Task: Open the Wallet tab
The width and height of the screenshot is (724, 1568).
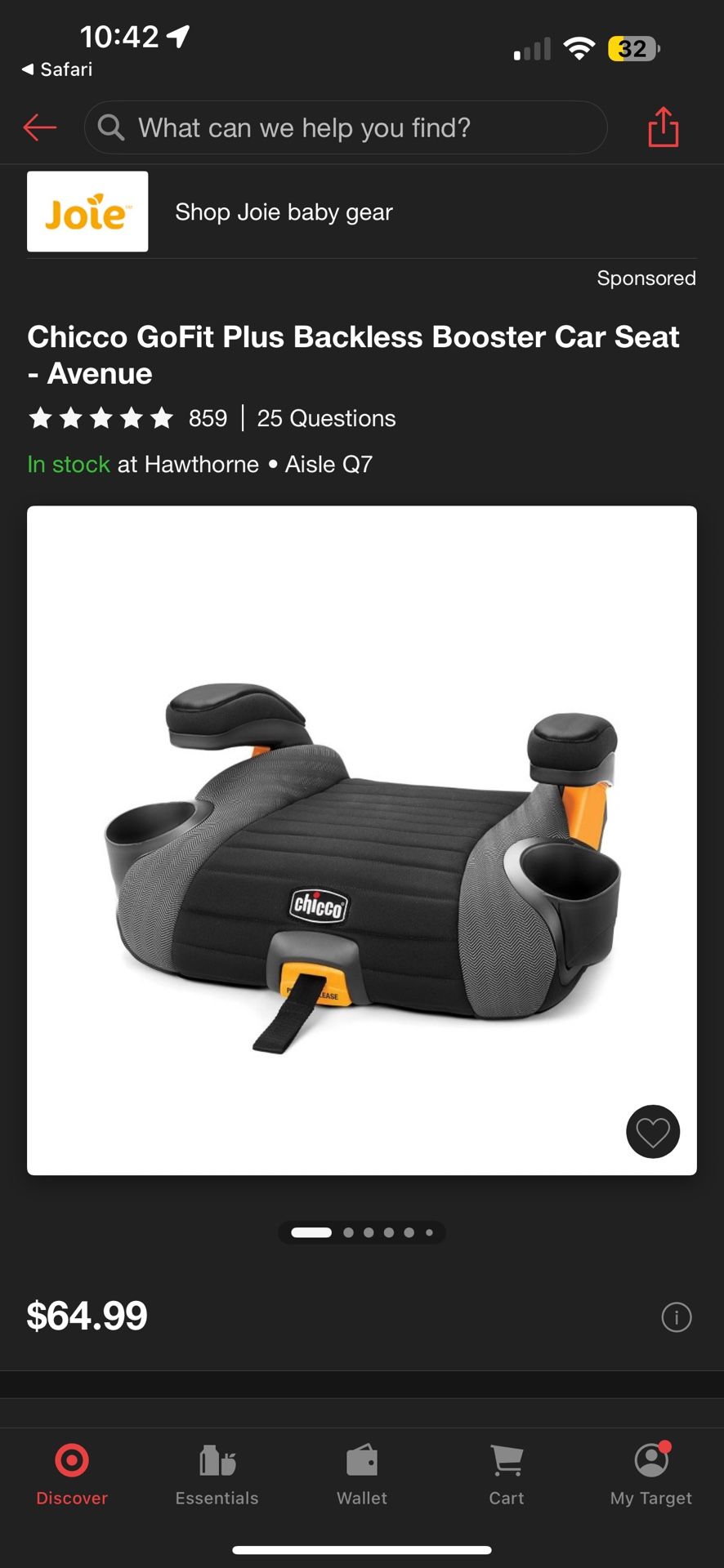Action: click(361, 1475)
